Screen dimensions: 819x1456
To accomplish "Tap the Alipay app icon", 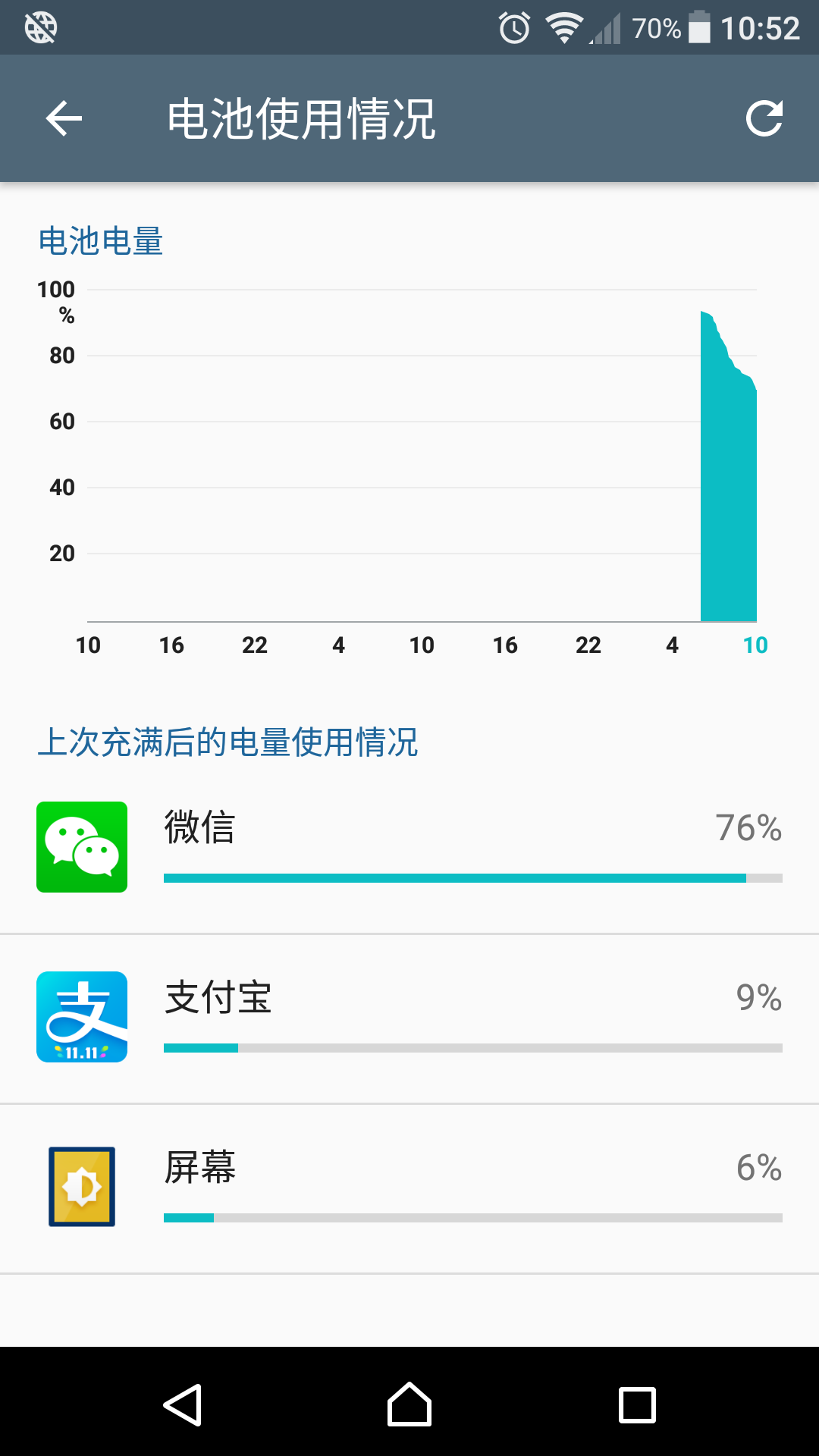I will (x=81, y=1018).
